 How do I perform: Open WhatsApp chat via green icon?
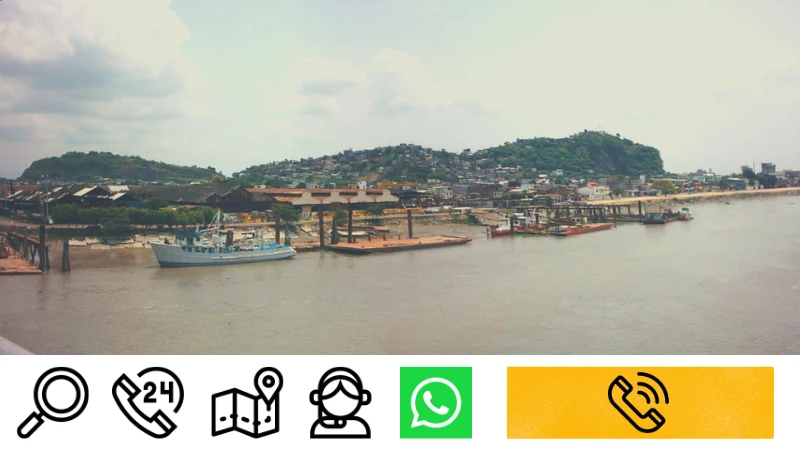pos(436,402)
